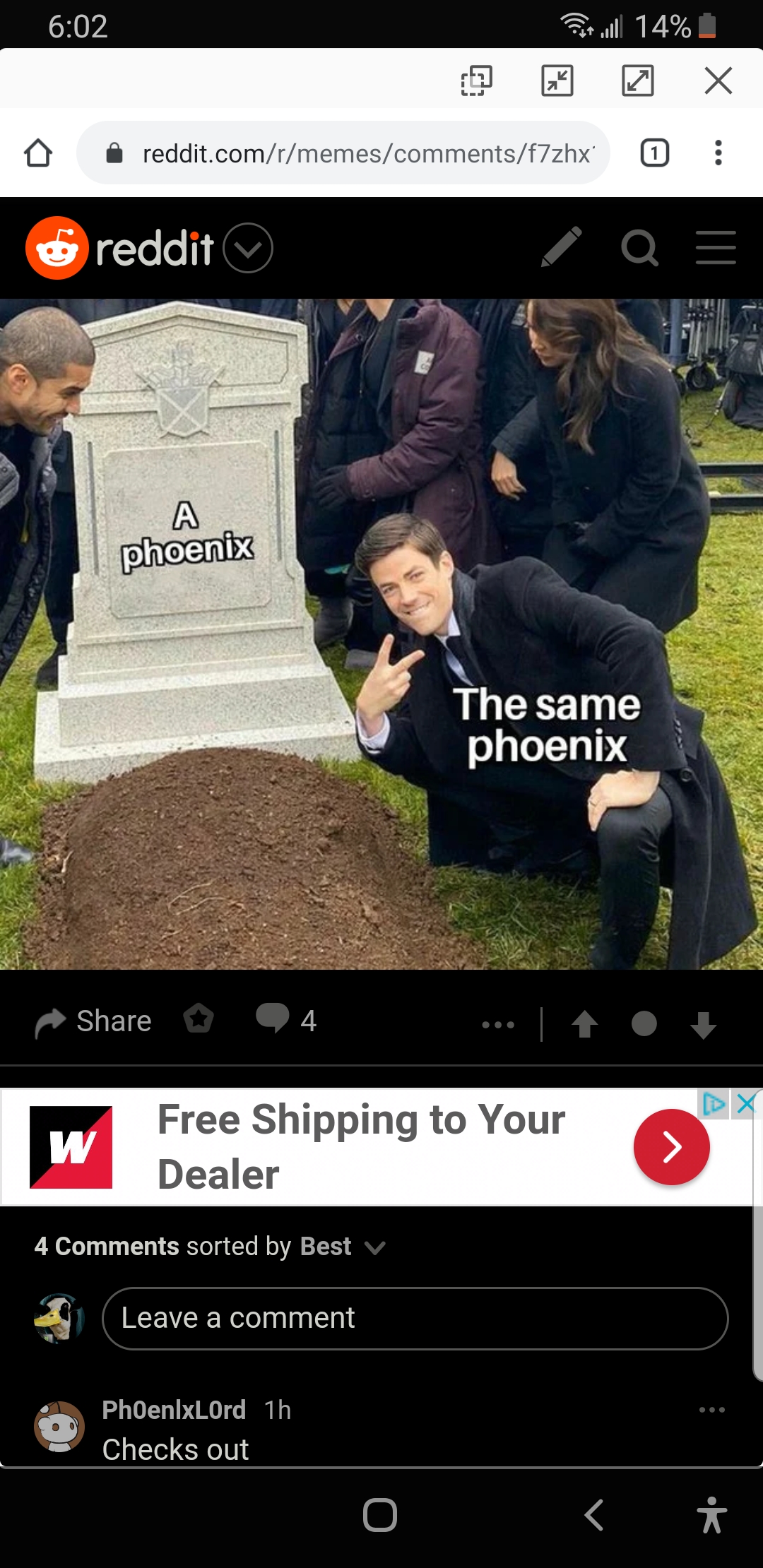Give an award to this post
The height and width of the screenshot is (1568, 763).
[199, 1019]
